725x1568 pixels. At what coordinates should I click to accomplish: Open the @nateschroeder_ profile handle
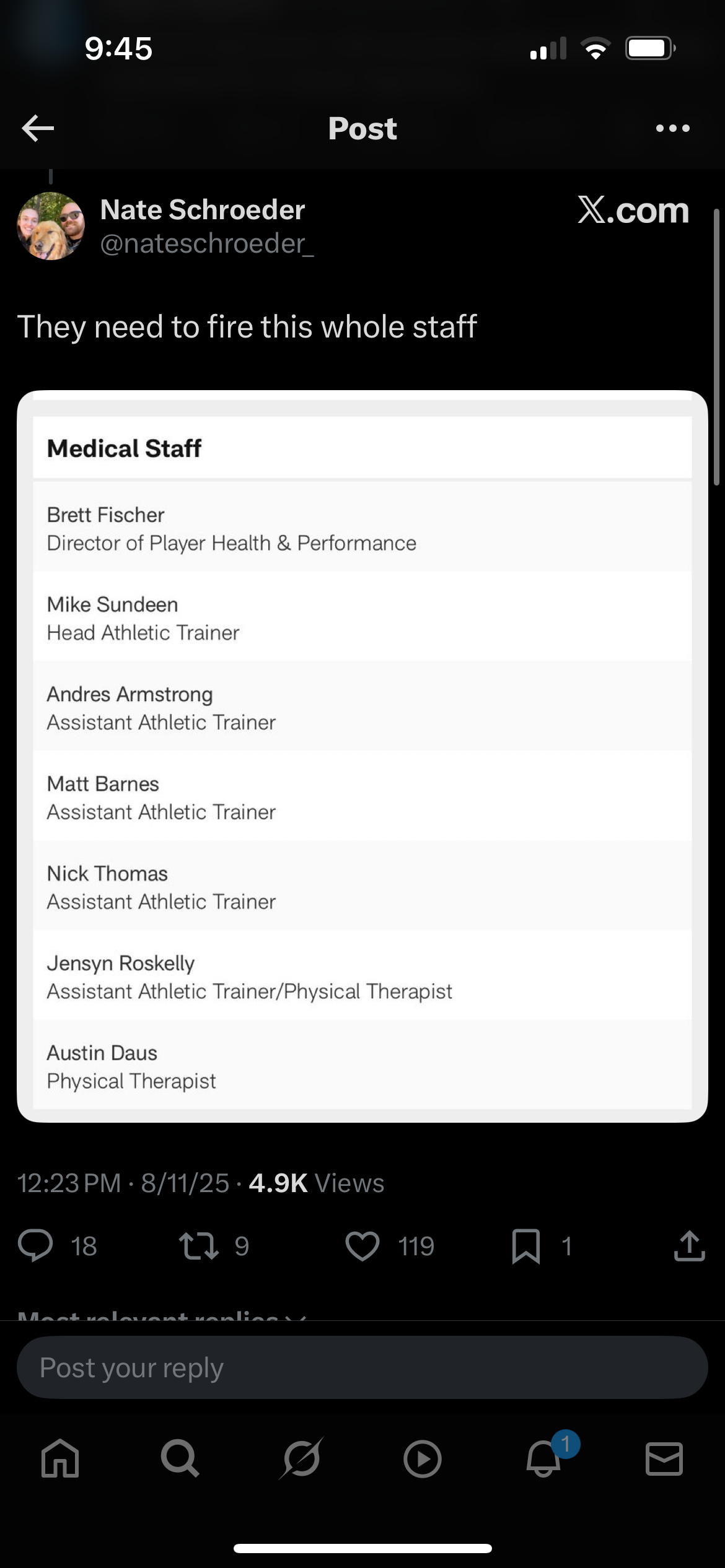click(x=207, y=244)
